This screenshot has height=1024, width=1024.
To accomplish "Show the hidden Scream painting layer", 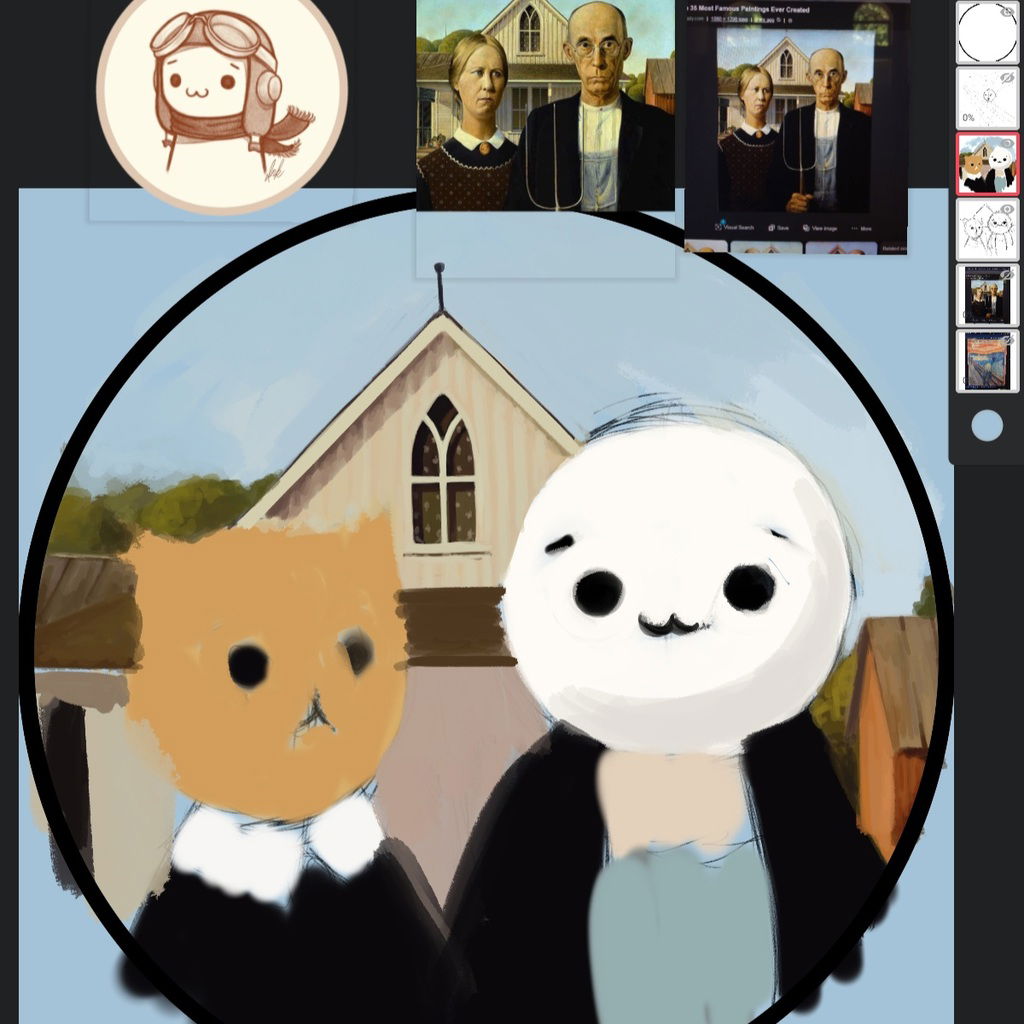I will point(1008,340).
